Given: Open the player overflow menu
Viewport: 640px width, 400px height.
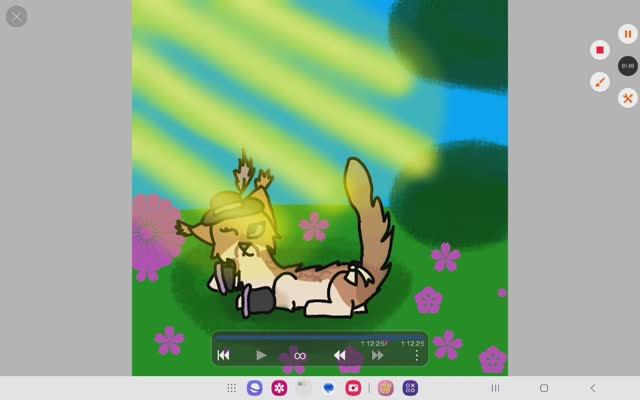Looking at the screenshot, I should 417,355.
